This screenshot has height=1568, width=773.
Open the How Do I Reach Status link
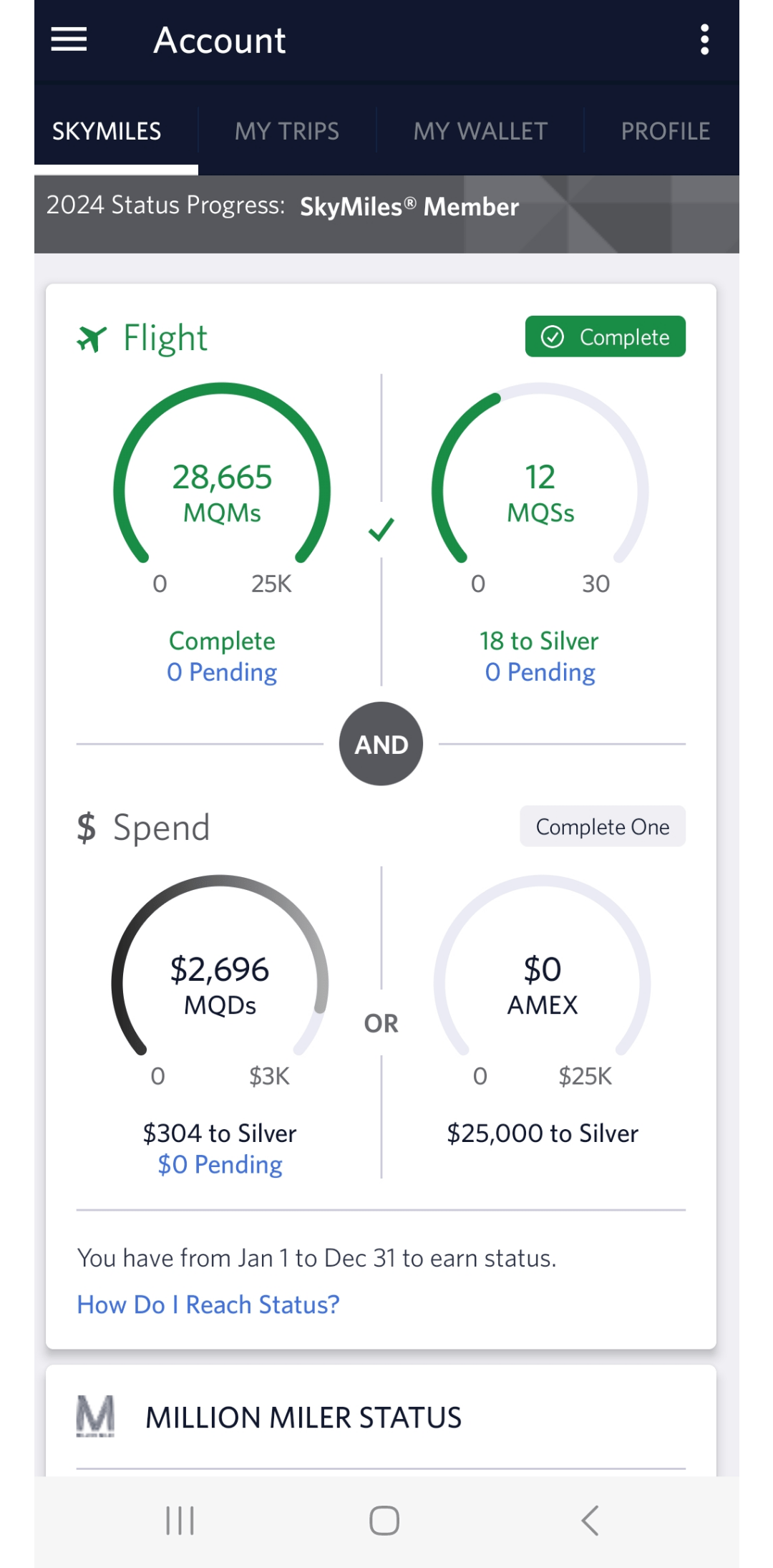coord(208,1305)
